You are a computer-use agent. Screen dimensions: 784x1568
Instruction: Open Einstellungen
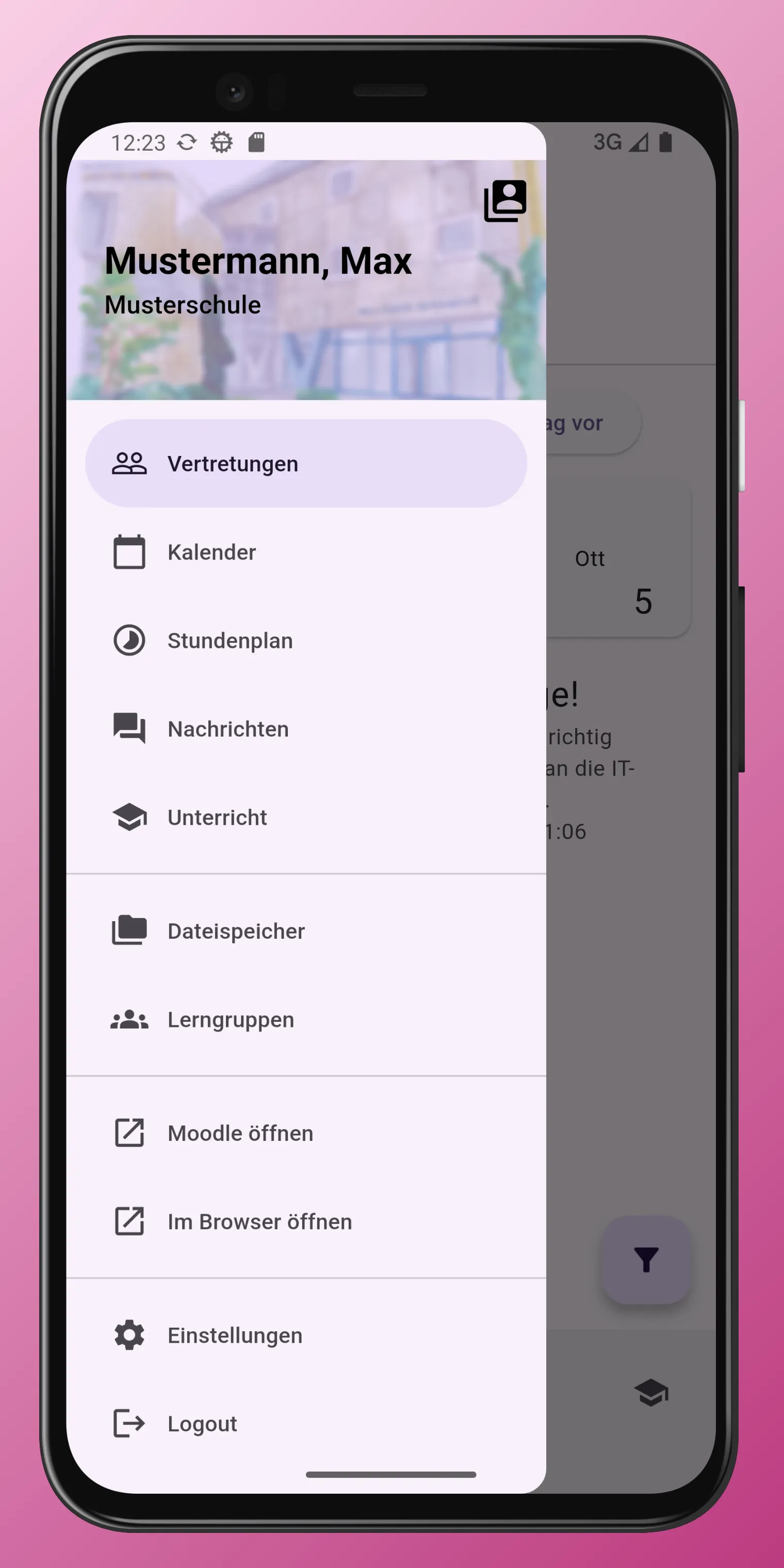[306, 1335]
